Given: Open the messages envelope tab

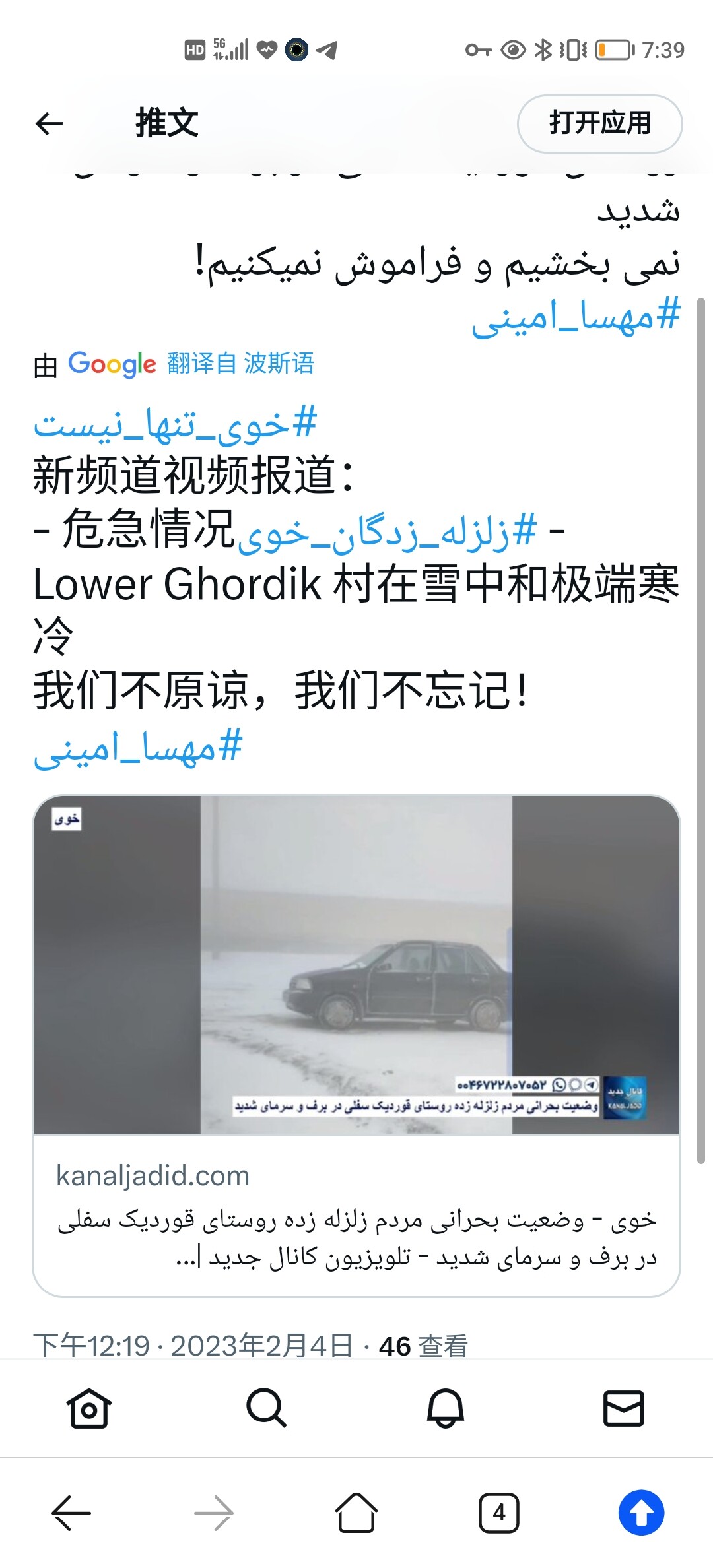Looking at the screenshot, I should pyautogui.click(x=624, y=1408).
